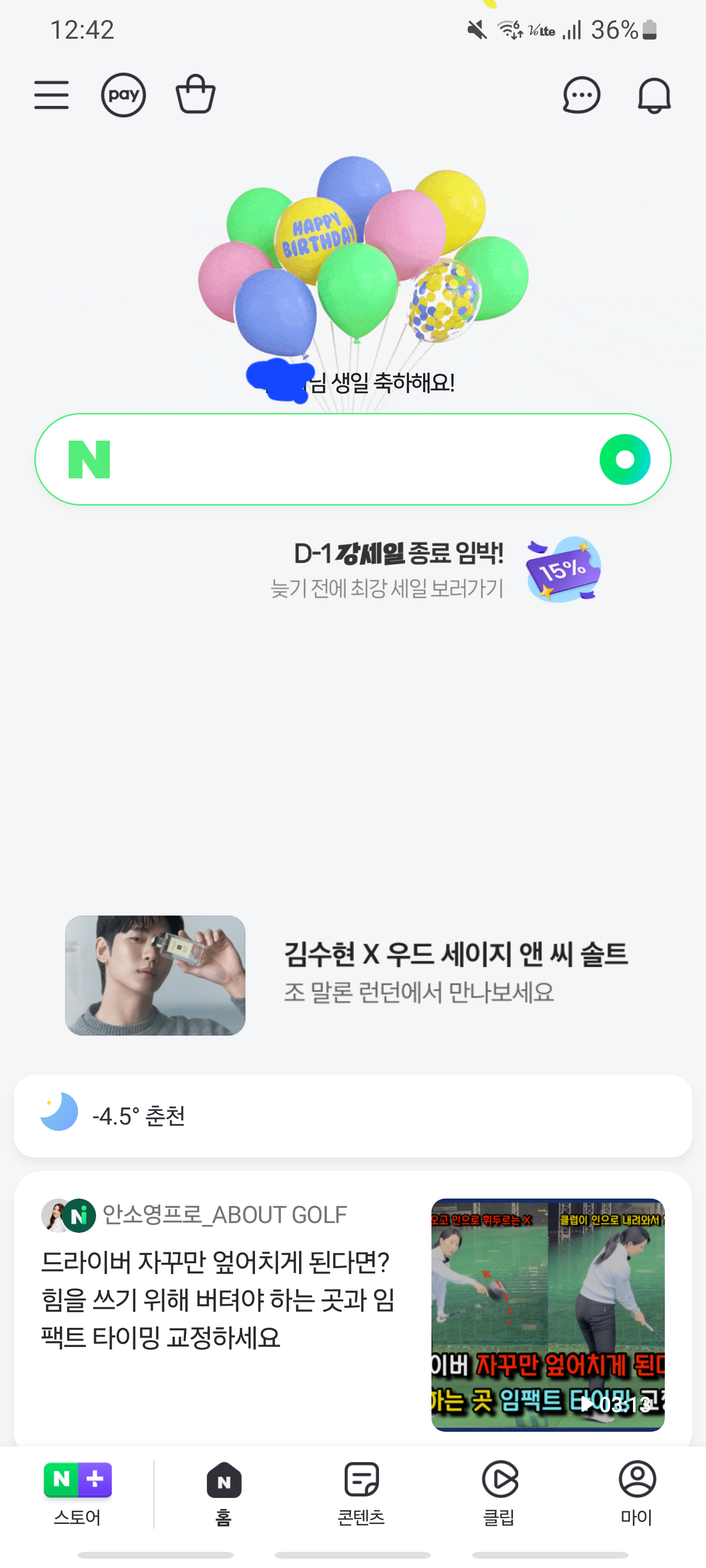Open the notifications bell

point(654,95)
